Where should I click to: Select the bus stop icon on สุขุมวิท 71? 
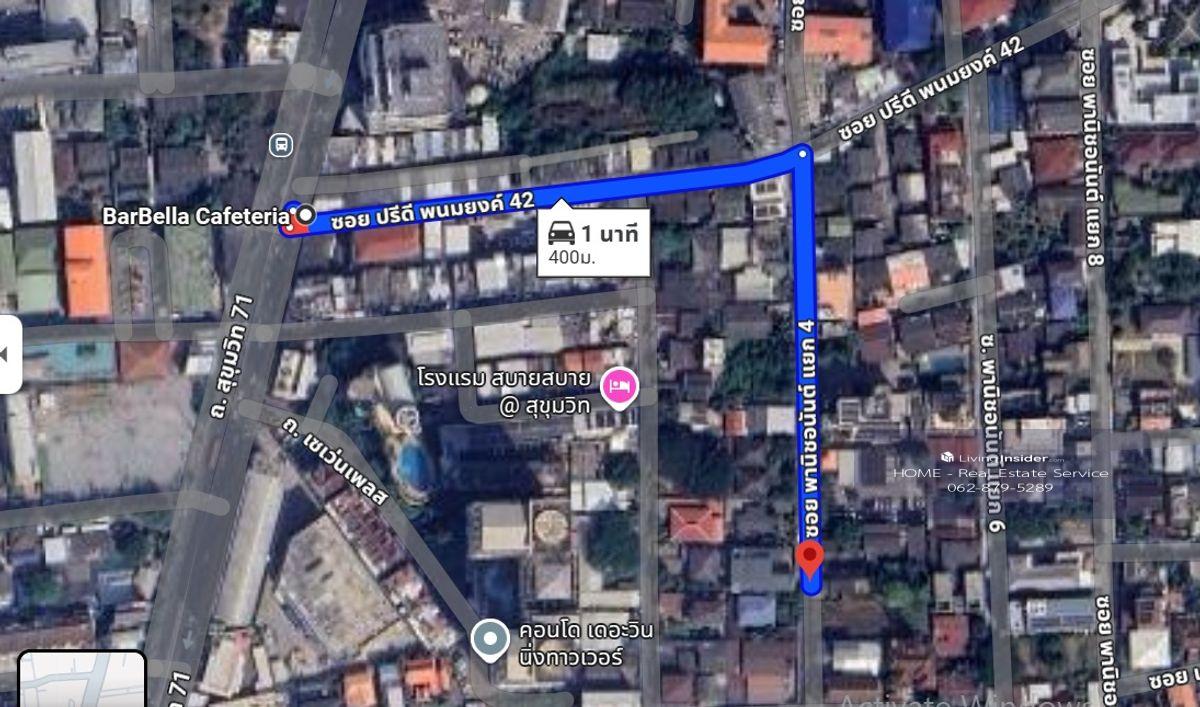(x=281, y=145)
